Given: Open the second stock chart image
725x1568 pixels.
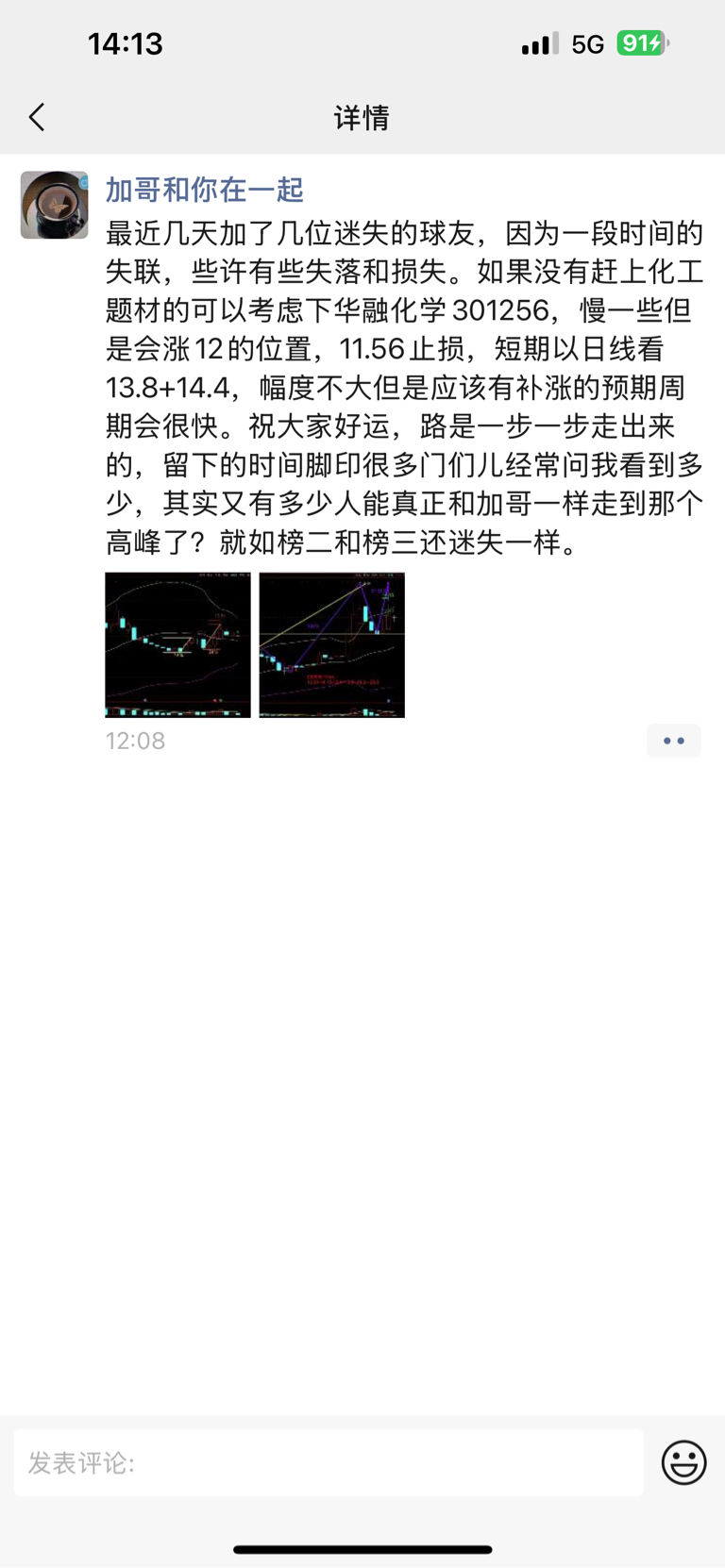Looking at the screenshot, I should click(x=332, y=644).
